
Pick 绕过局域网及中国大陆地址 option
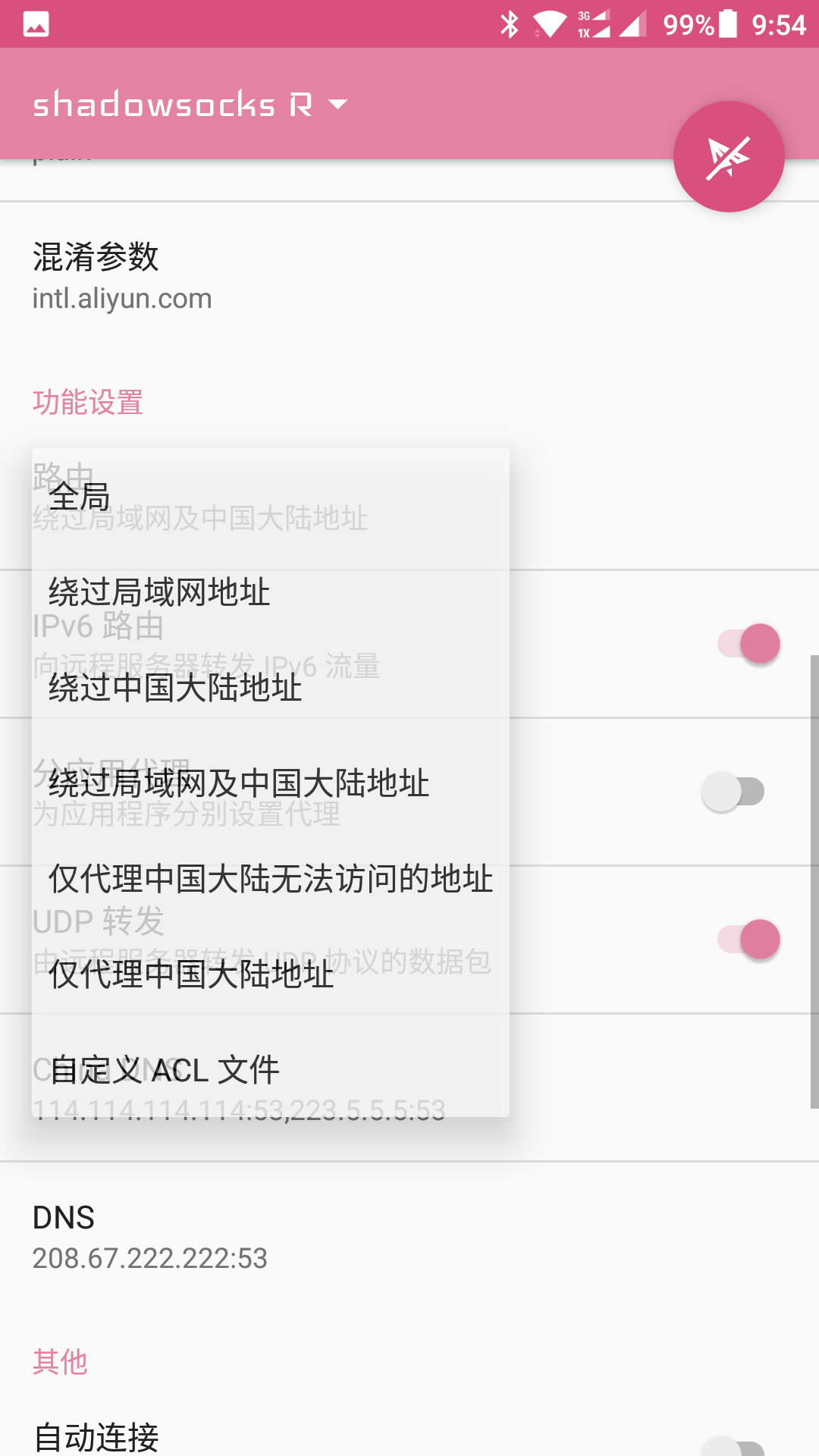271,783
